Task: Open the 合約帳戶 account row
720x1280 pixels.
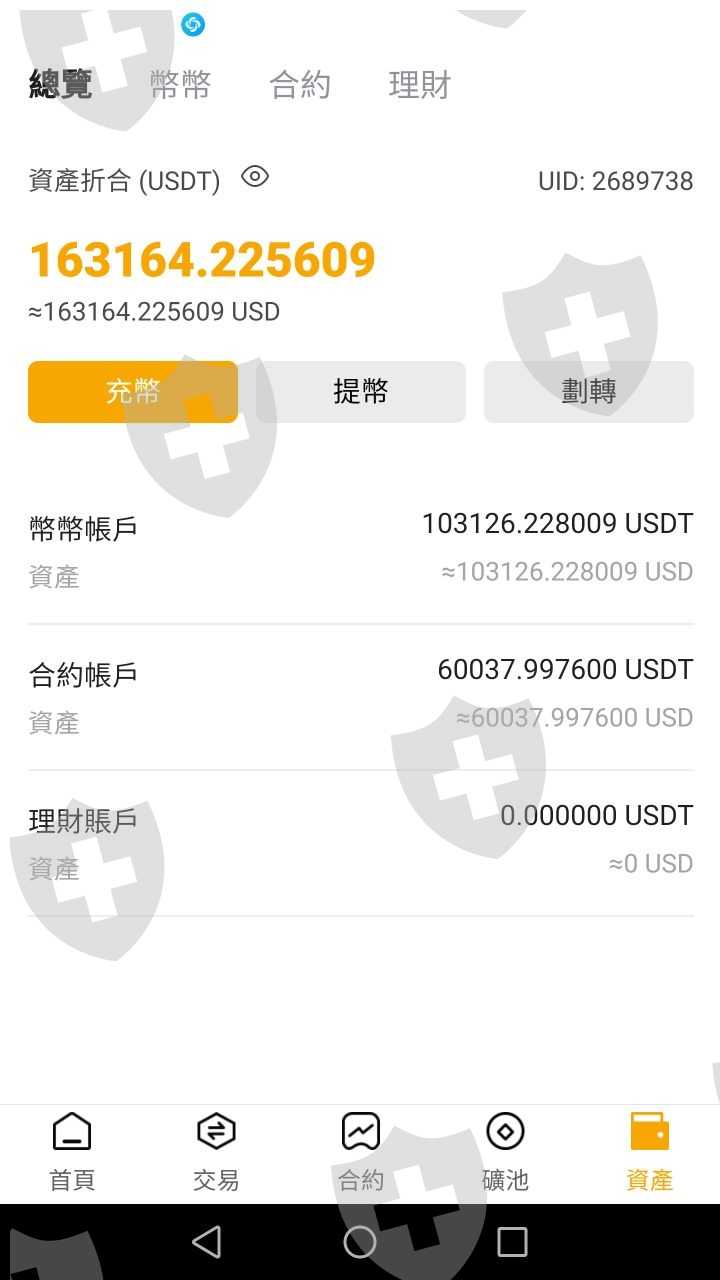Action: 361,697
